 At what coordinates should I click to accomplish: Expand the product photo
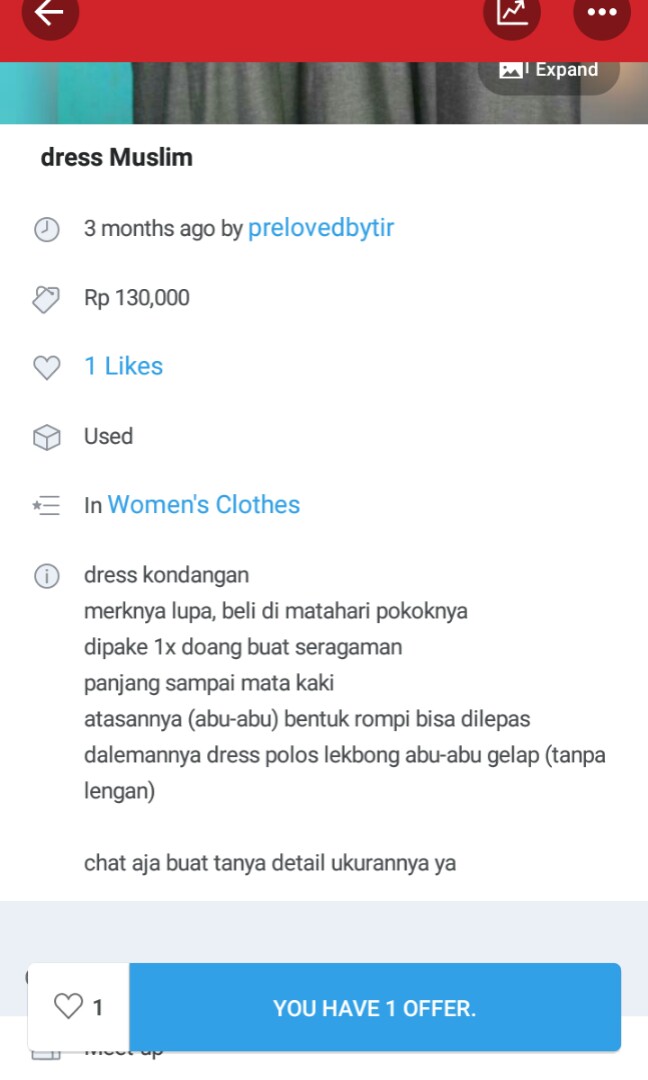[x=549, y=70]
